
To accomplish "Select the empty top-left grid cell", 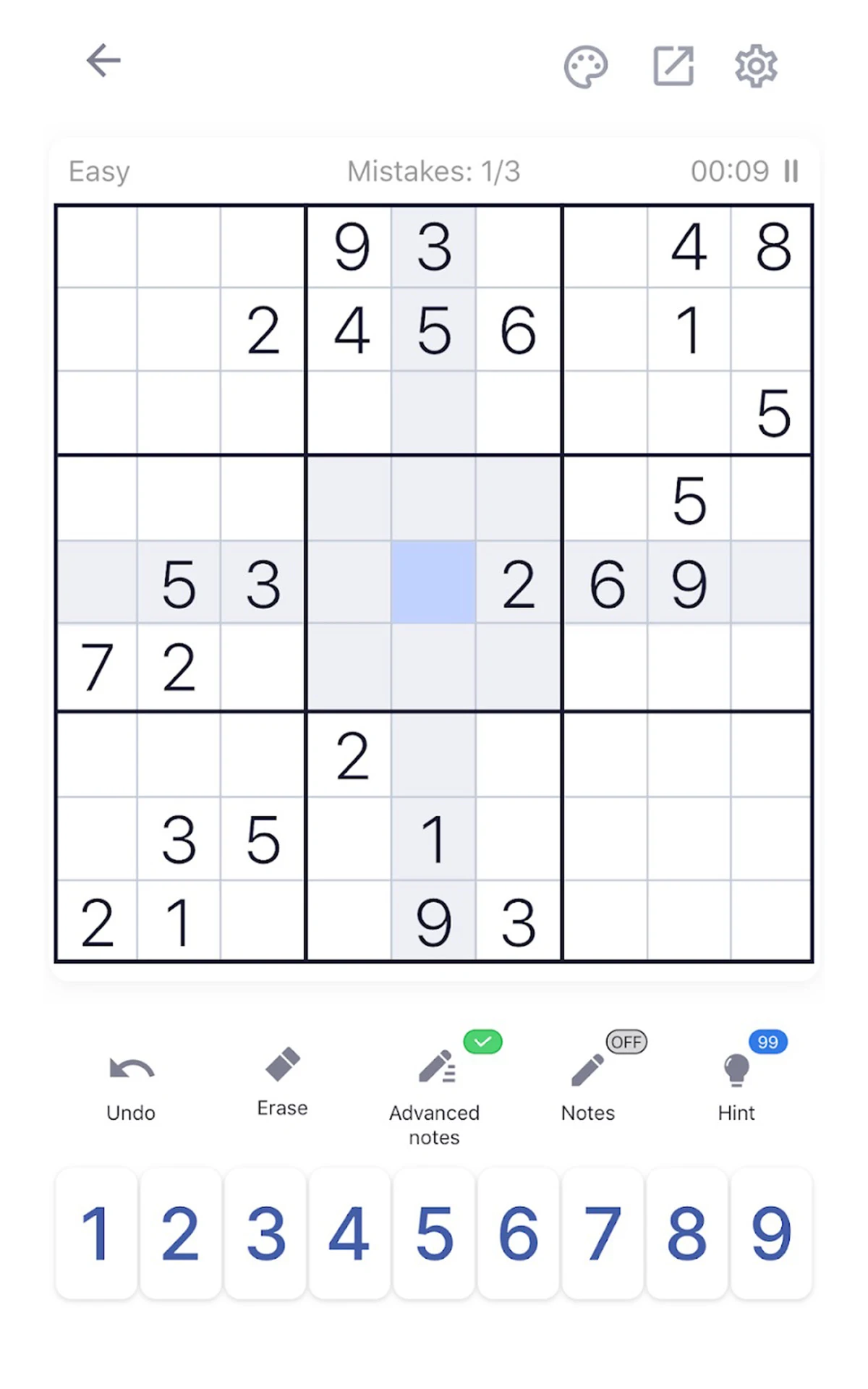I will coord(97,247).
